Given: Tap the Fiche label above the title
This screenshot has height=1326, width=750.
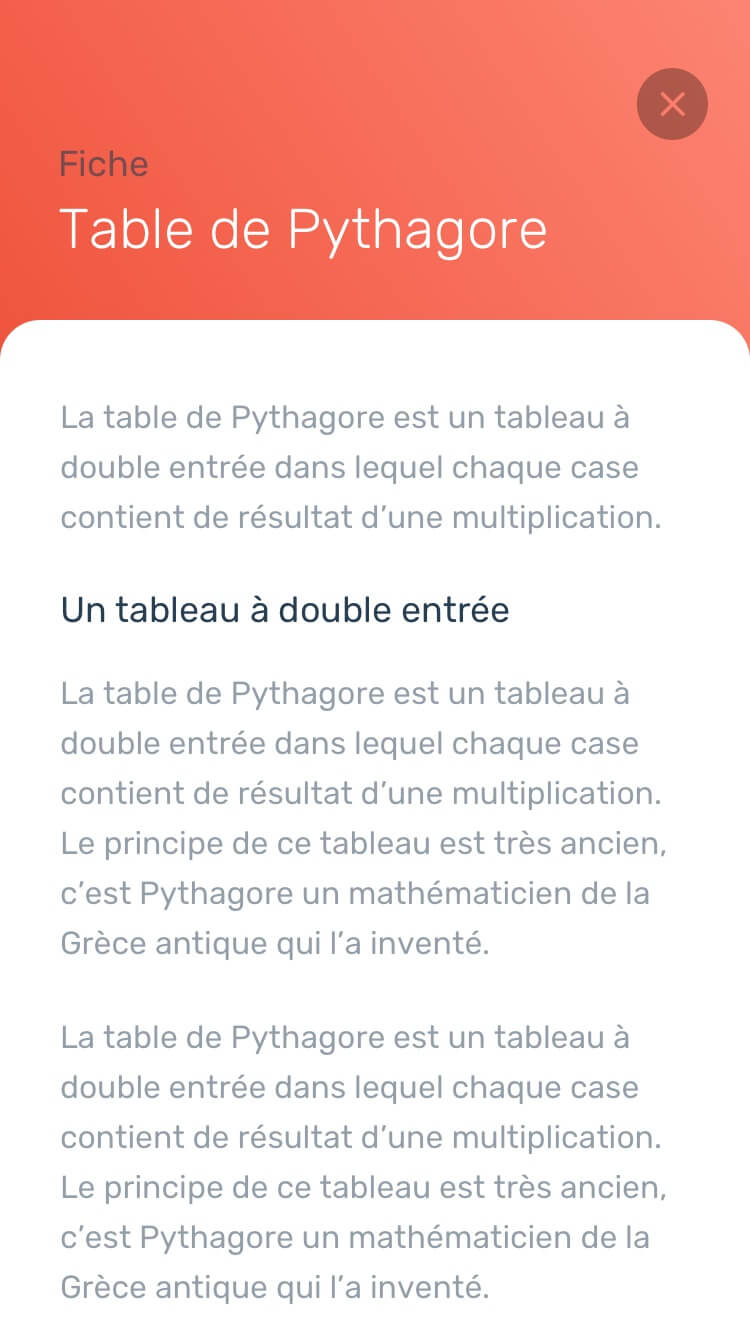Looking at the screenshot, I should point(104,163).
